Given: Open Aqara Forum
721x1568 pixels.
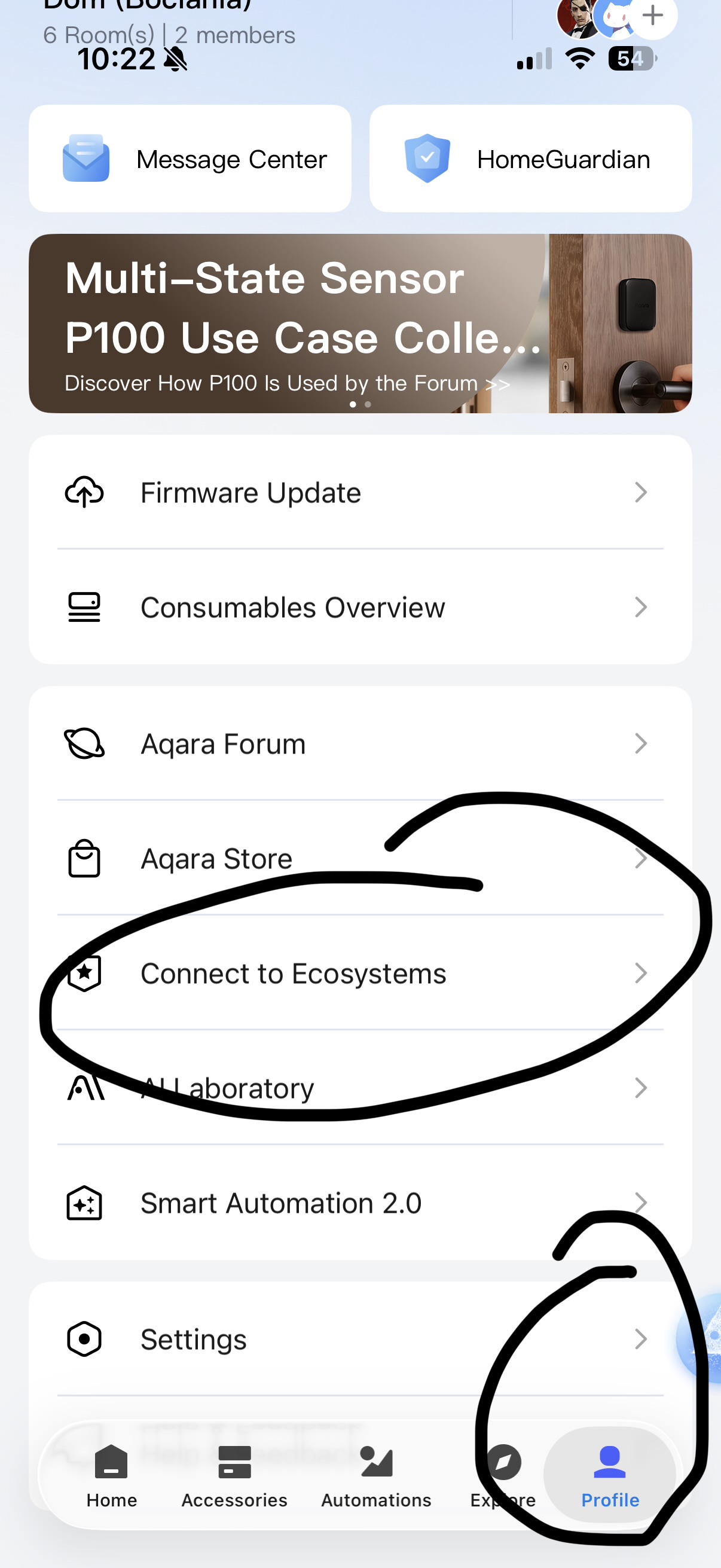Looking at the screenshot, I should pos(359,743).
